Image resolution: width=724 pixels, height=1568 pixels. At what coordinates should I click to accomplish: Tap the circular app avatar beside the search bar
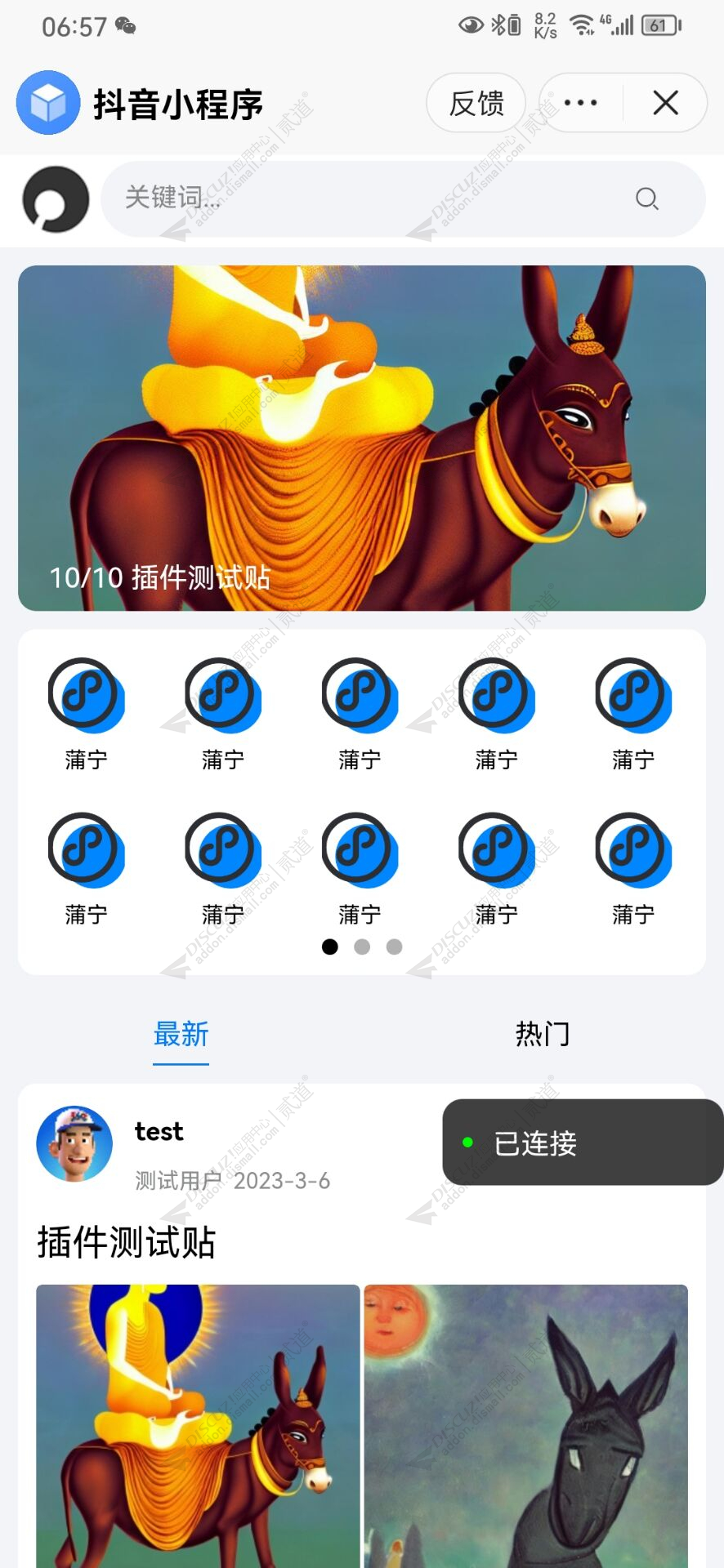(54, 199)
